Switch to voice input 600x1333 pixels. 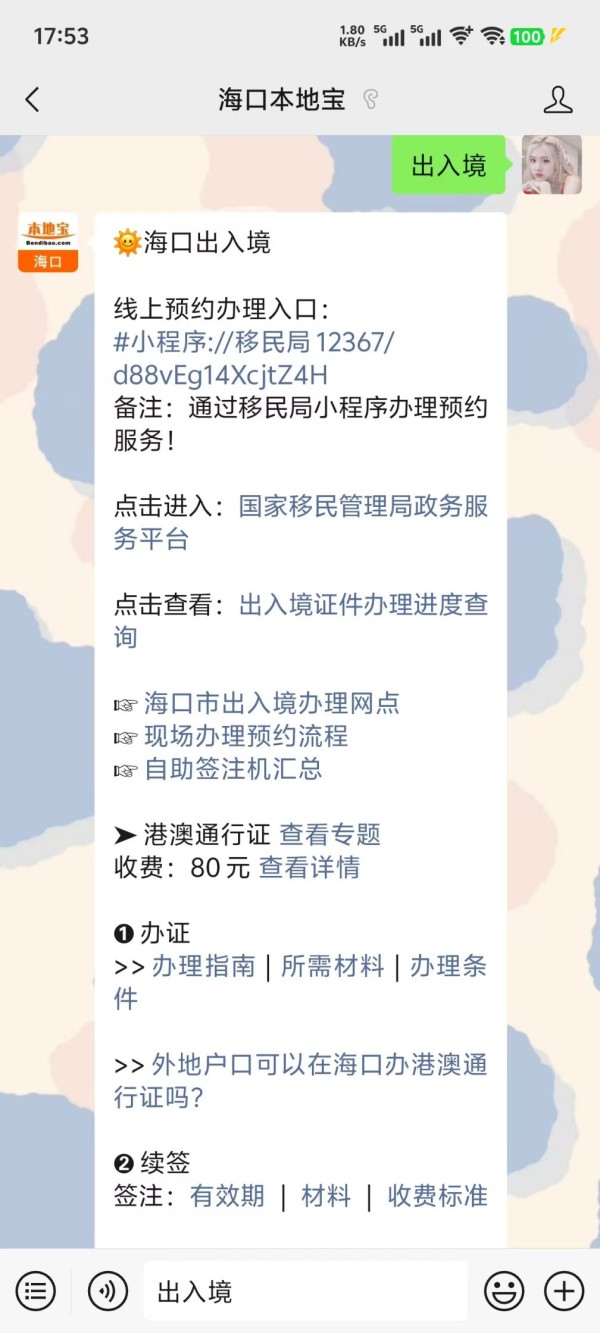tap(108, 1291)
